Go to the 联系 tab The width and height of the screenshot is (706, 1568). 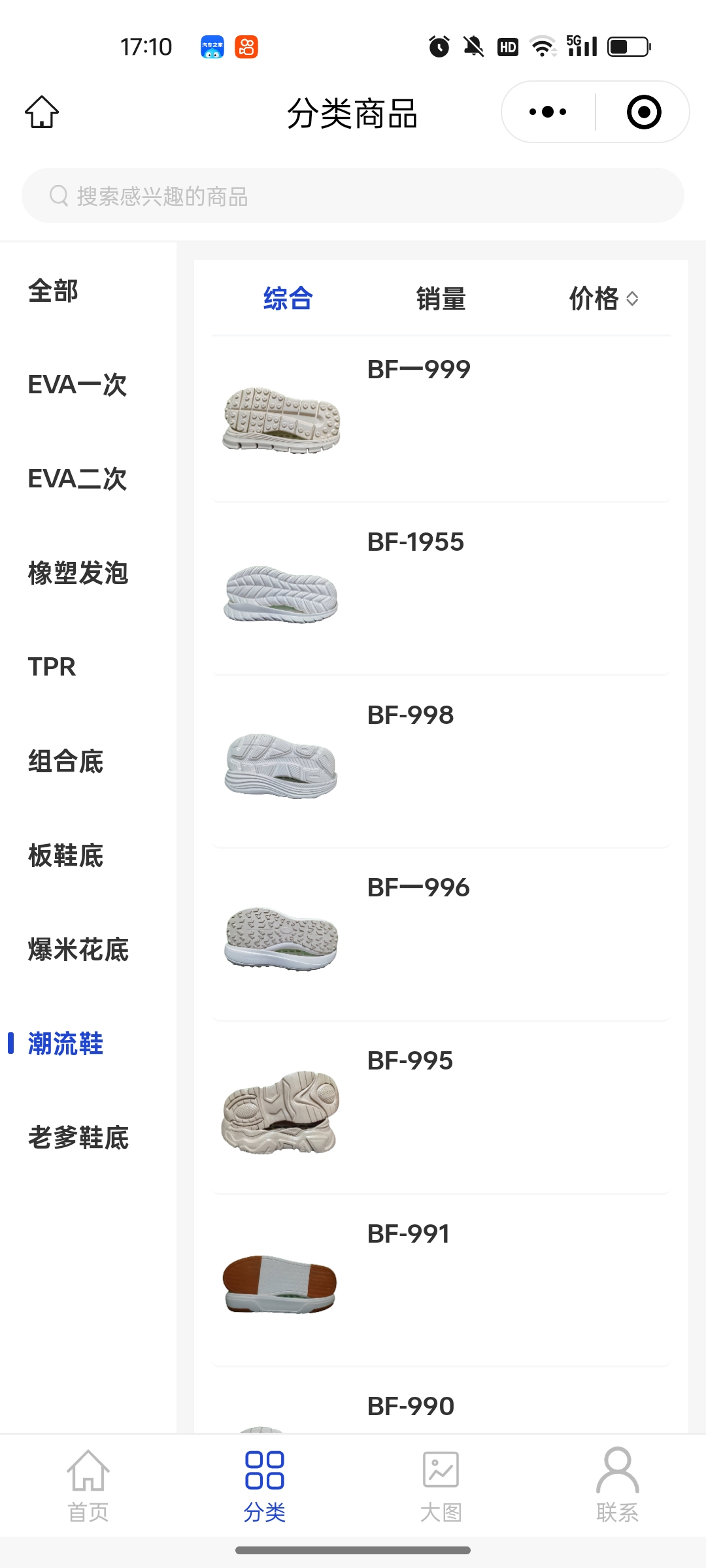tap(617, 1486)
